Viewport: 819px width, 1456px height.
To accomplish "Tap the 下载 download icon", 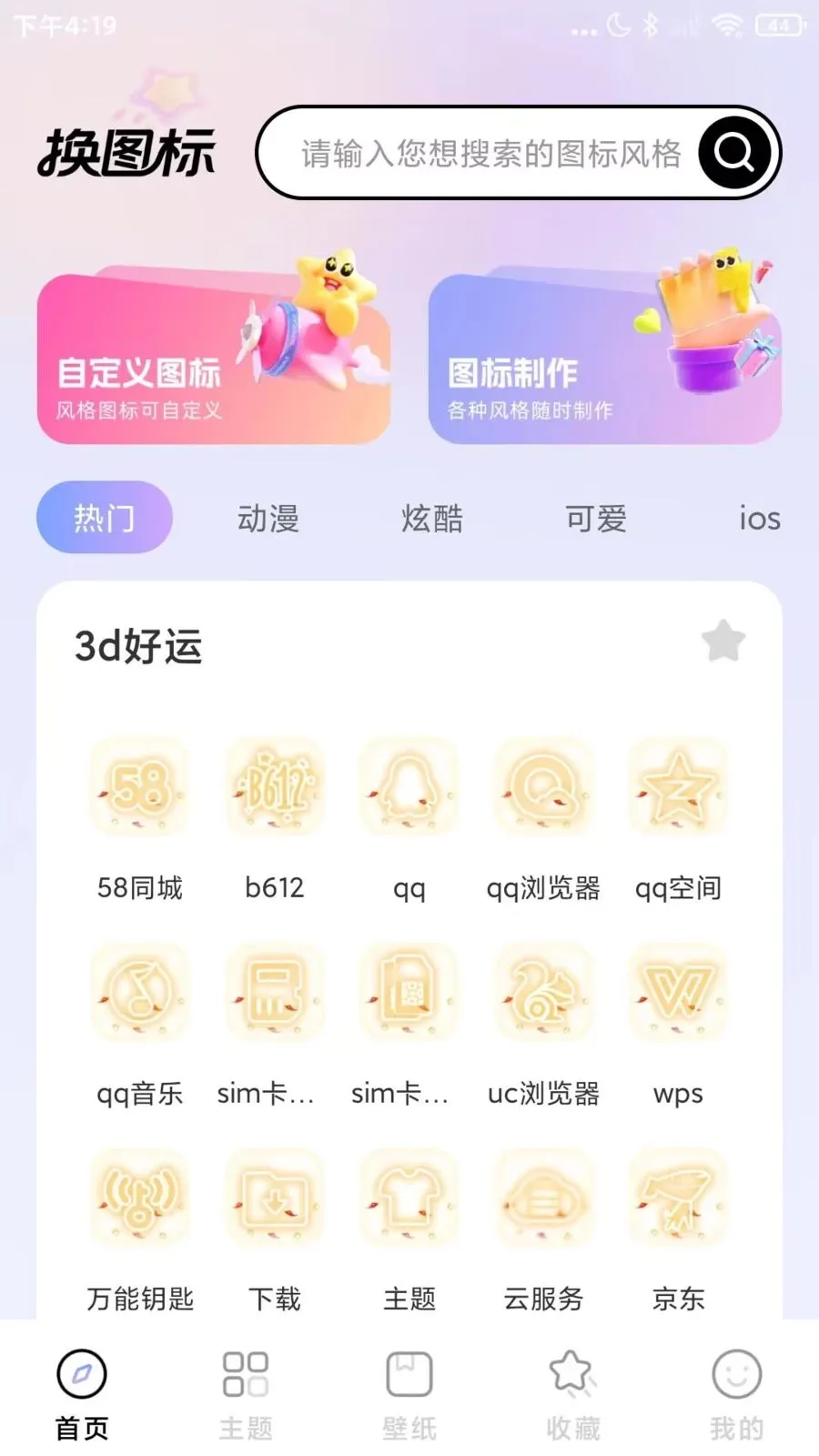I will tap(275, 1198).
